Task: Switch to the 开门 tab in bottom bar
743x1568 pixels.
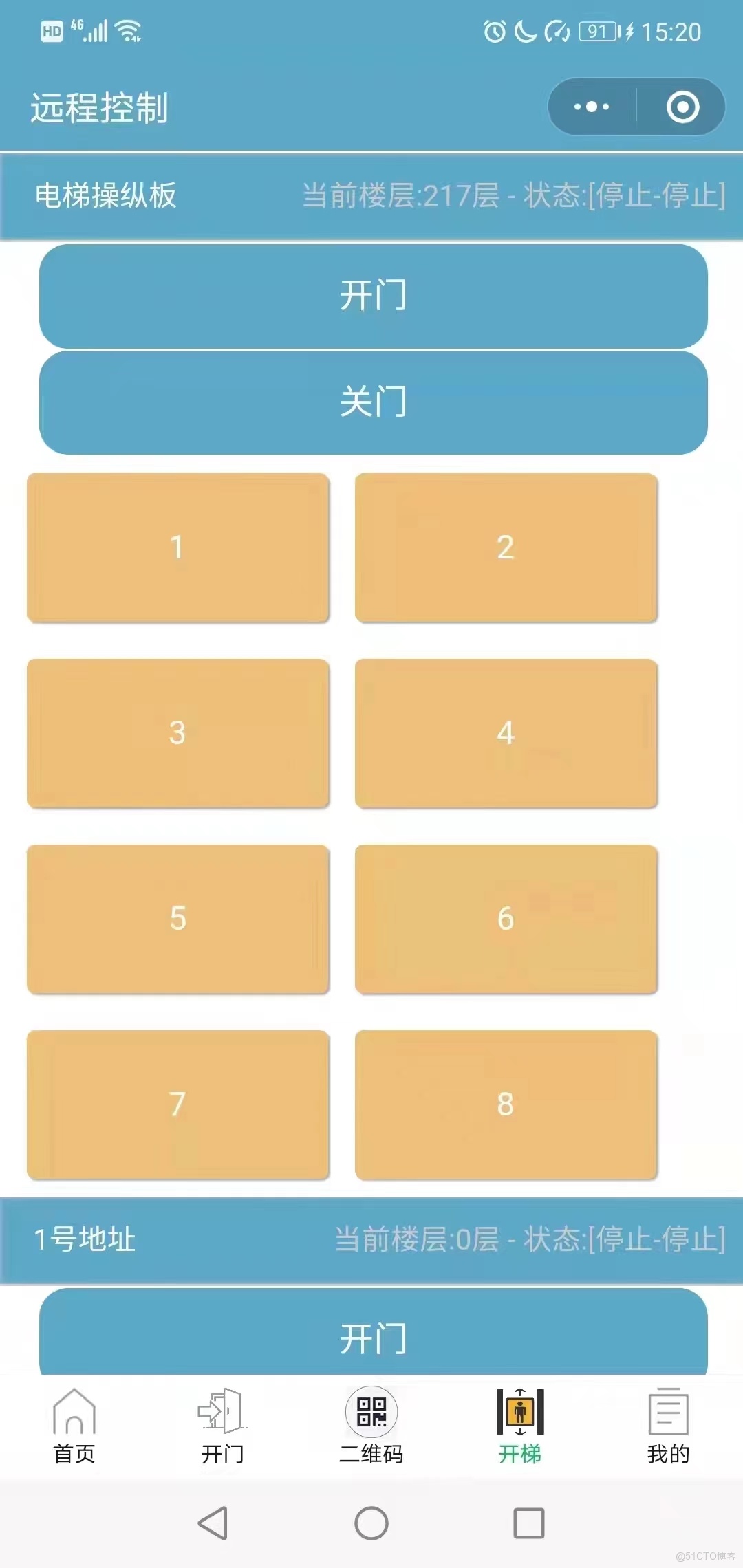Action: [x=222, y=1426]
